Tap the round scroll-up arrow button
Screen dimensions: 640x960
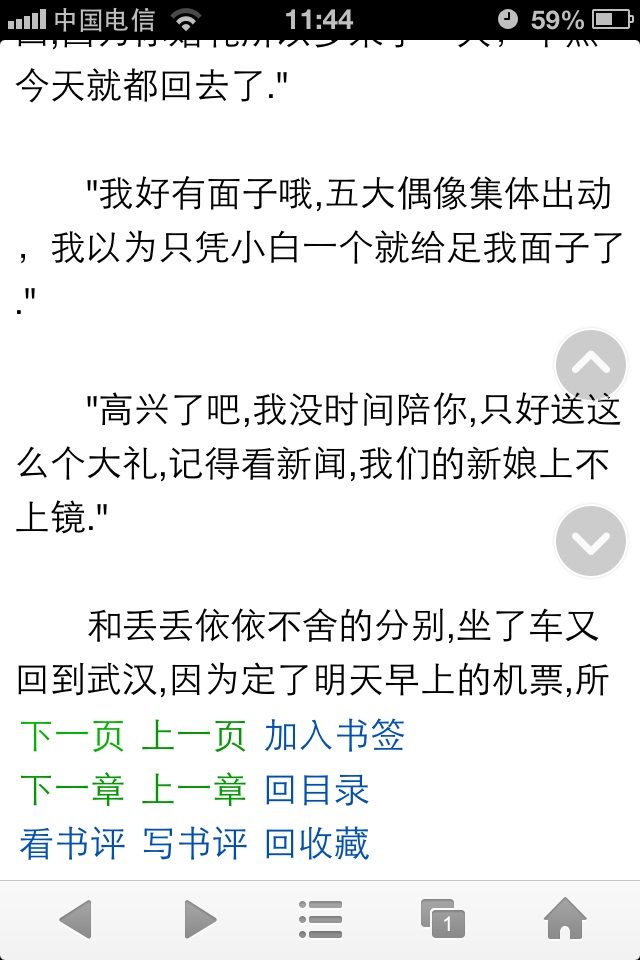[590, 365]
